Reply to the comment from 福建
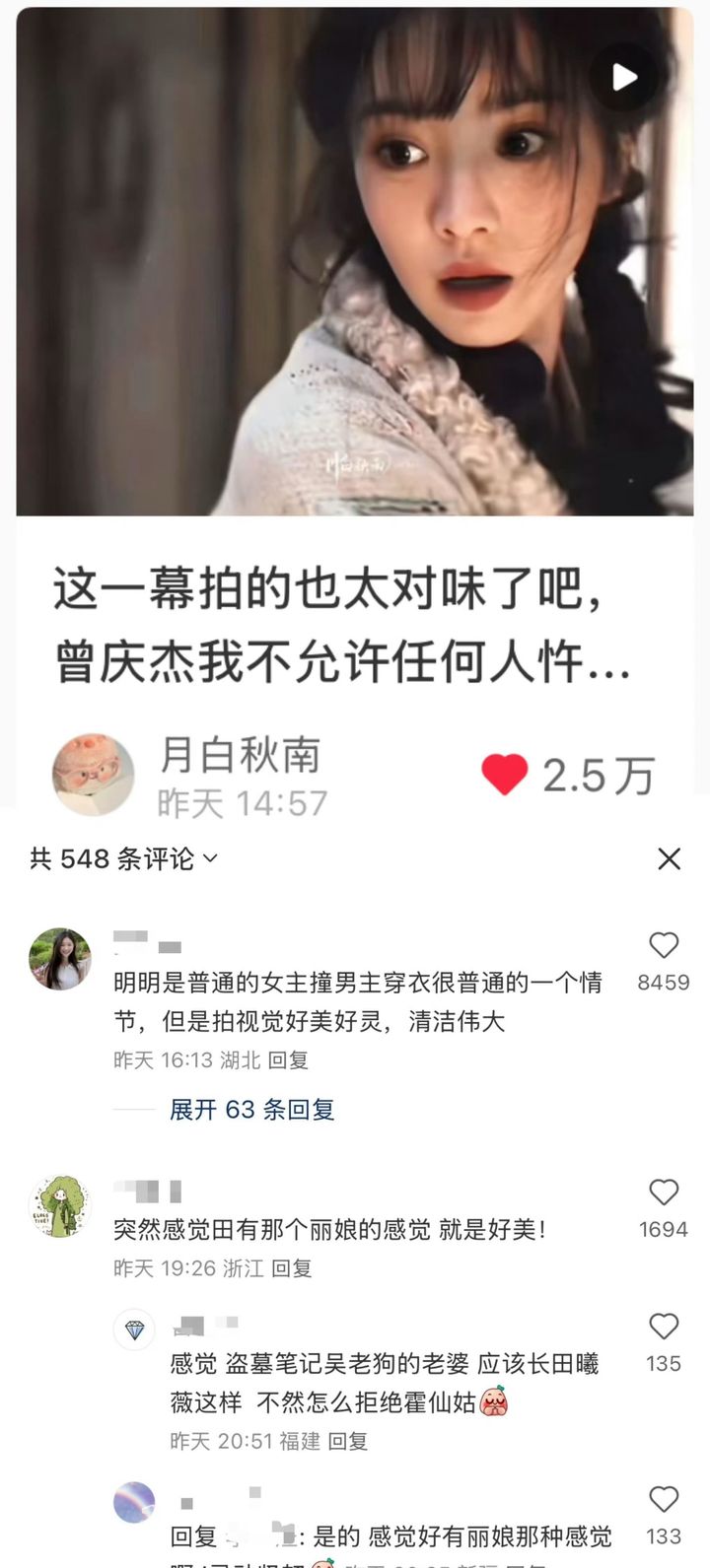This screenshot has width=710, height=1568. pyautogui.click(x=347, y=1441)
